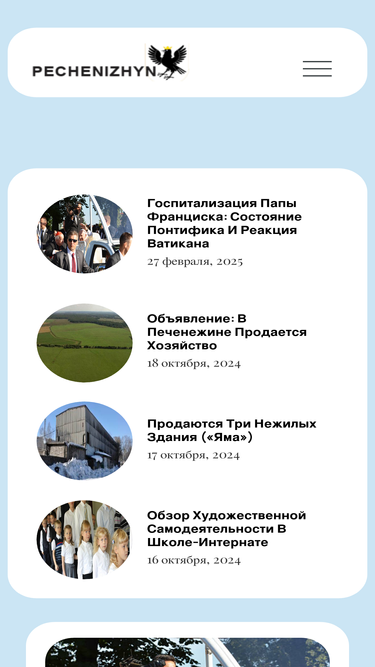The image size is (375, 667).
Task: Open the article about Pope Francis's hospitalization
Action: tap(224, 223)
